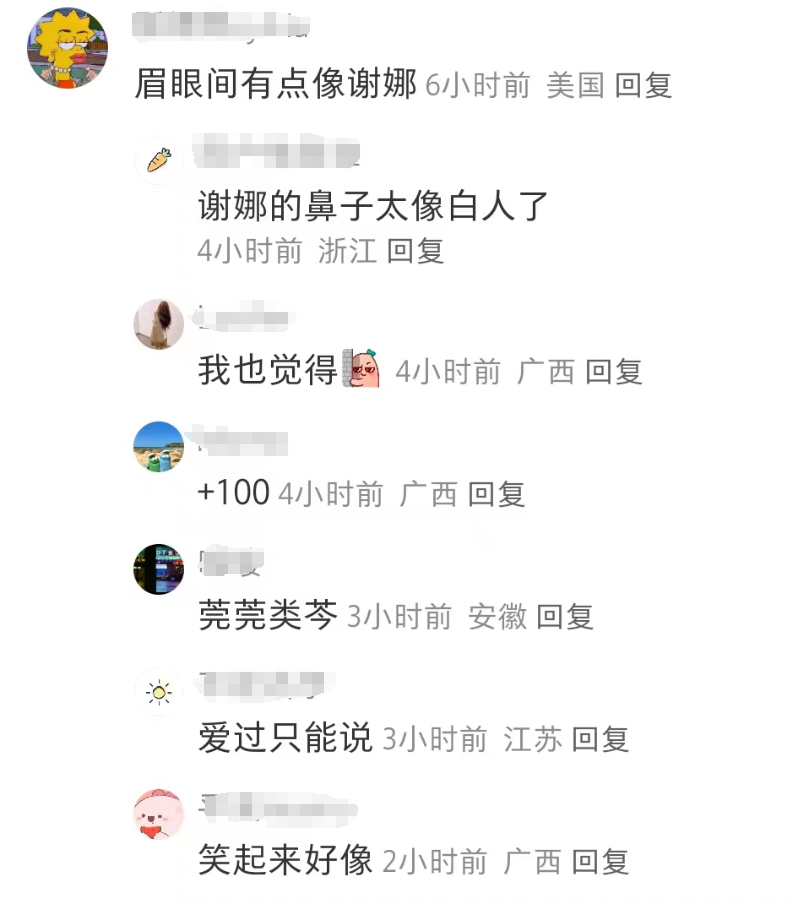The image size is (795, 905).
Task: Open the beach avatar above the +100 comment
Action: click(x=159, y=447)
